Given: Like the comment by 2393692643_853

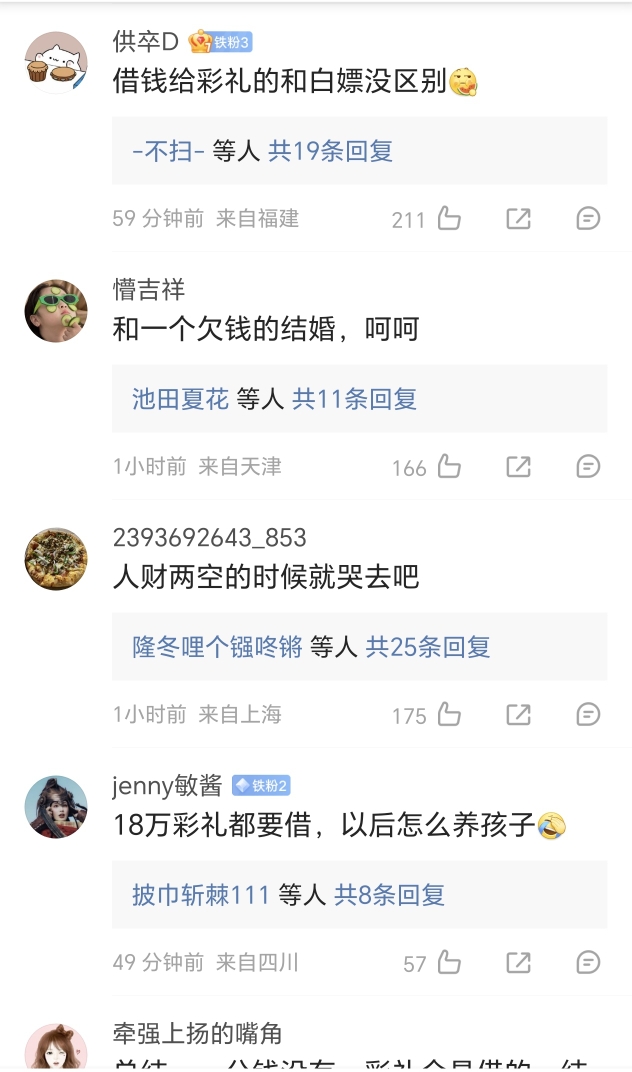Looking at the screenshot, I should [449, 714].
